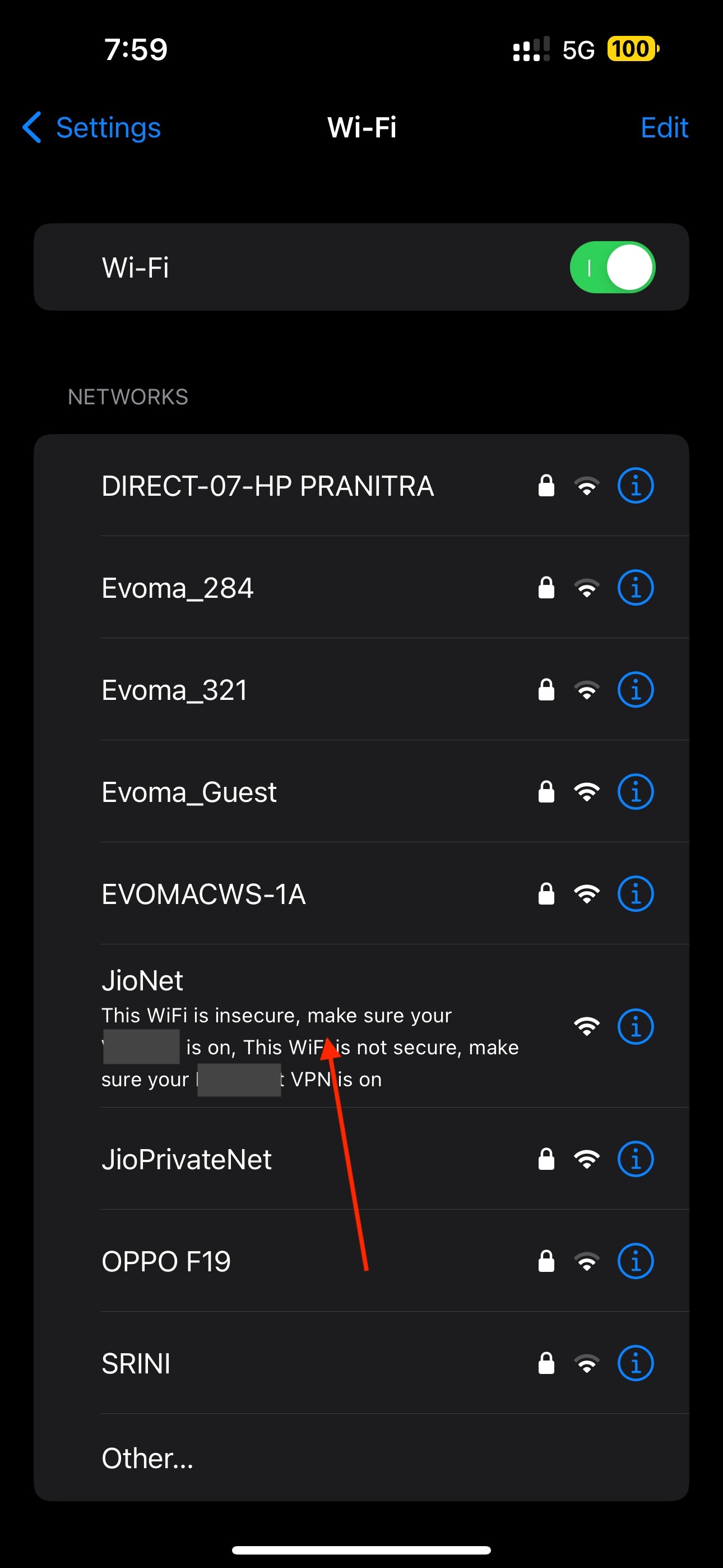Viewport: 723px width, 1568px height.
Task: Select JioPrivateNet network
Action: [x=186, y=1160]
